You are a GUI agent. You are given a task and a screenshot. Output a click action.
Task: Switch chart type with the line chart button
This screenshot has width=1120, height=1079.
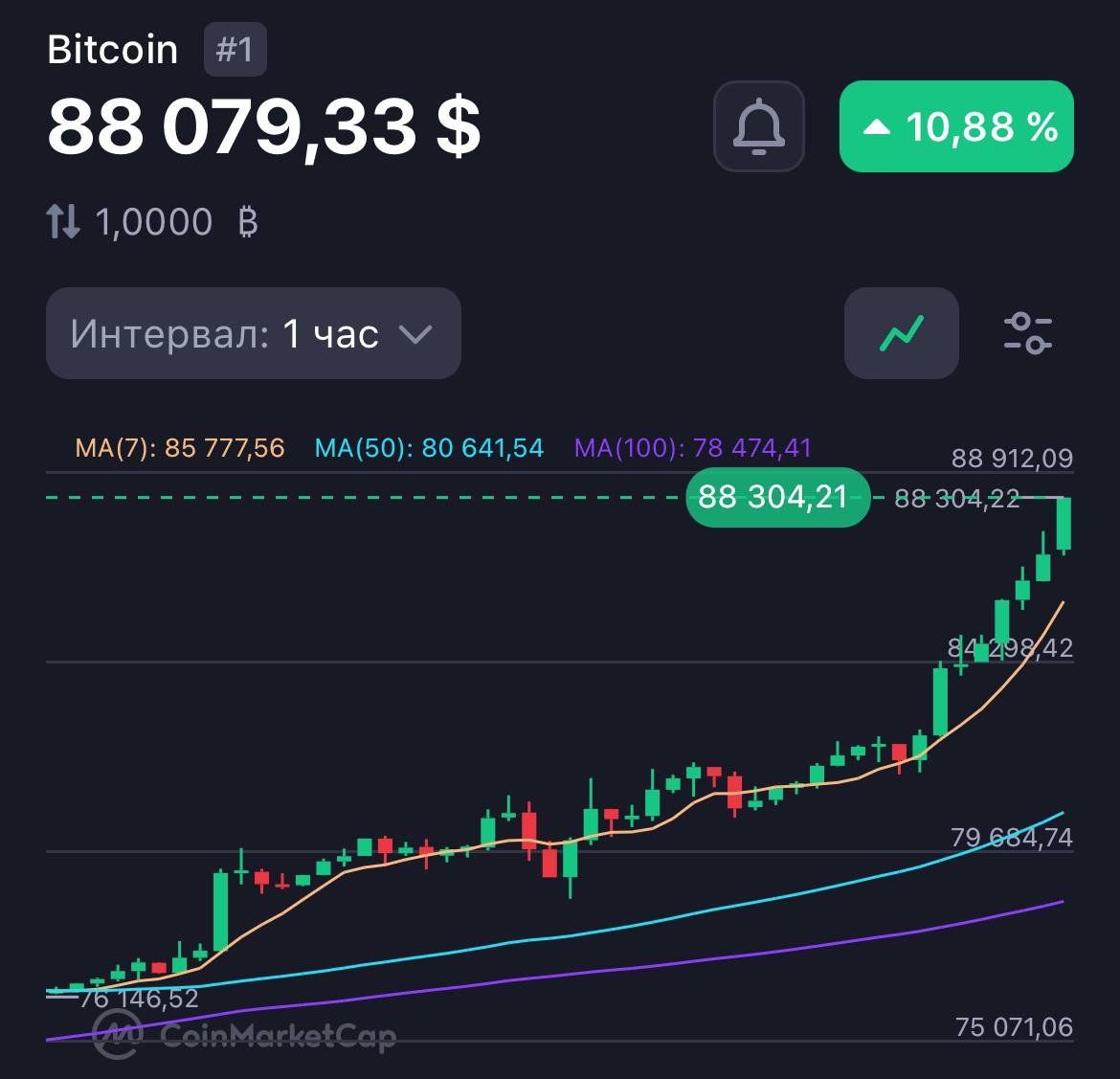pyautogui.click(x=901, y=333)
